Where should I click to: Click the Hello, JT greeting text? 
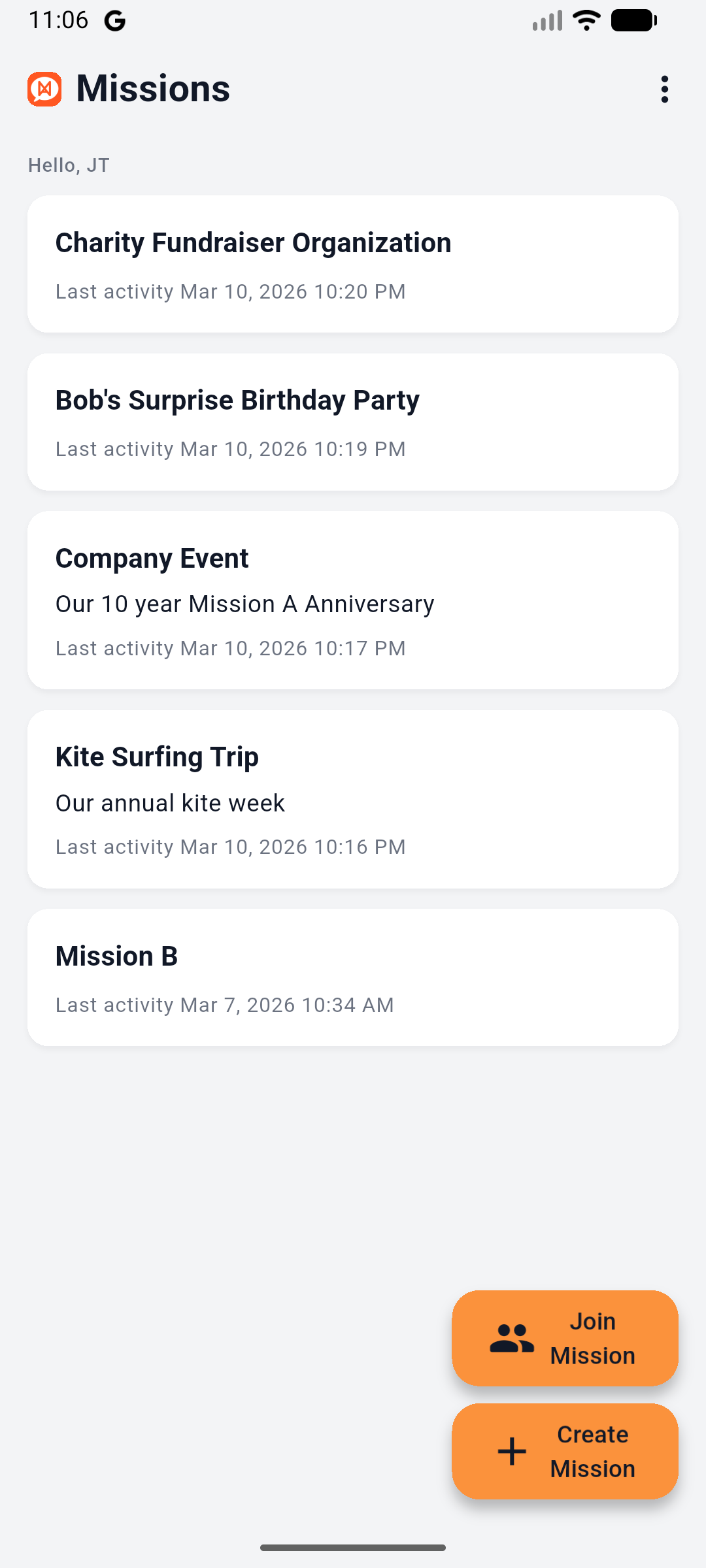click(x=68, y=165)
